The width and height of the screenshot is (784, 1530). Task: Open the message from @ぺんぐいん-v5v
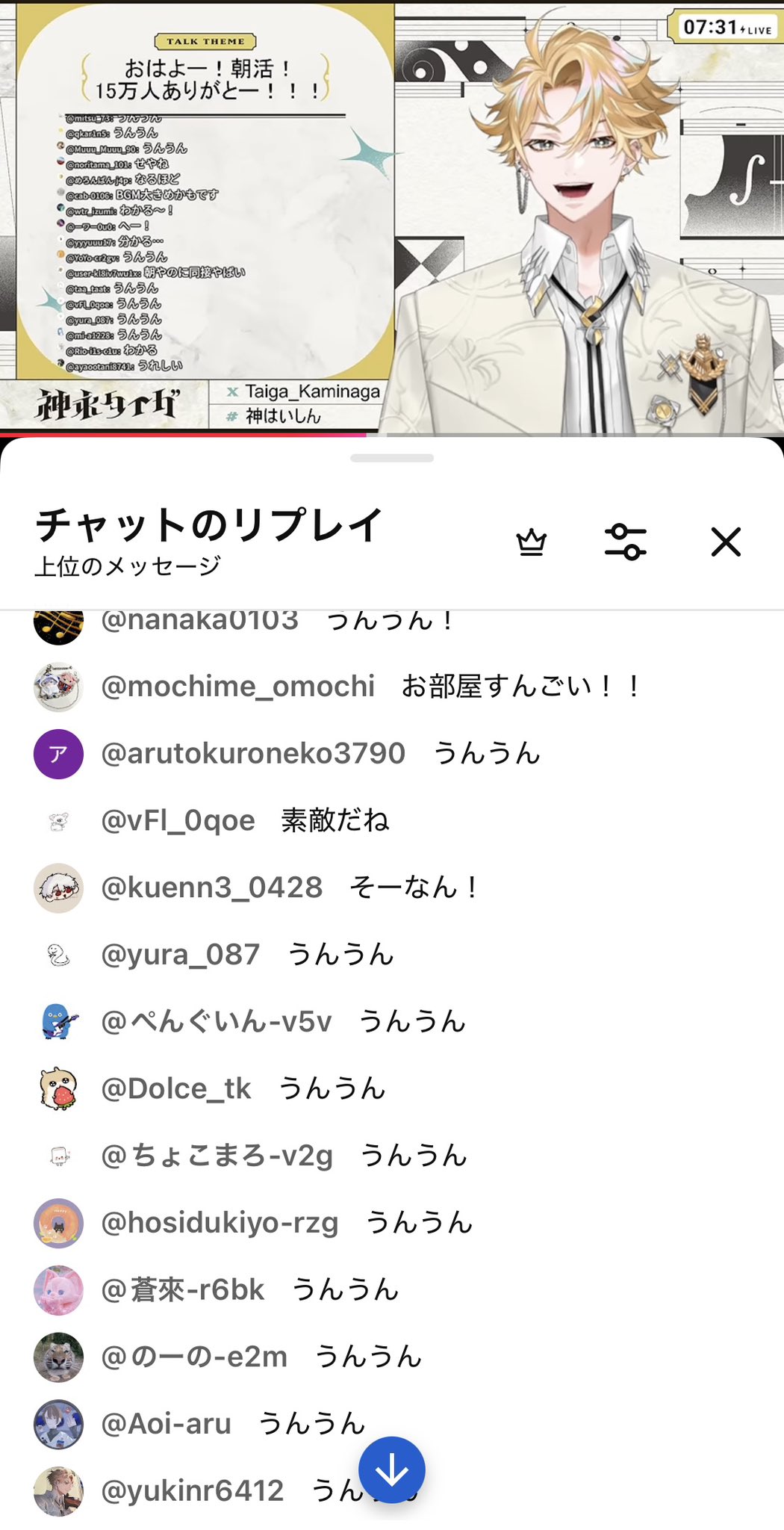pyautogui.click(x=392, y=1022)
